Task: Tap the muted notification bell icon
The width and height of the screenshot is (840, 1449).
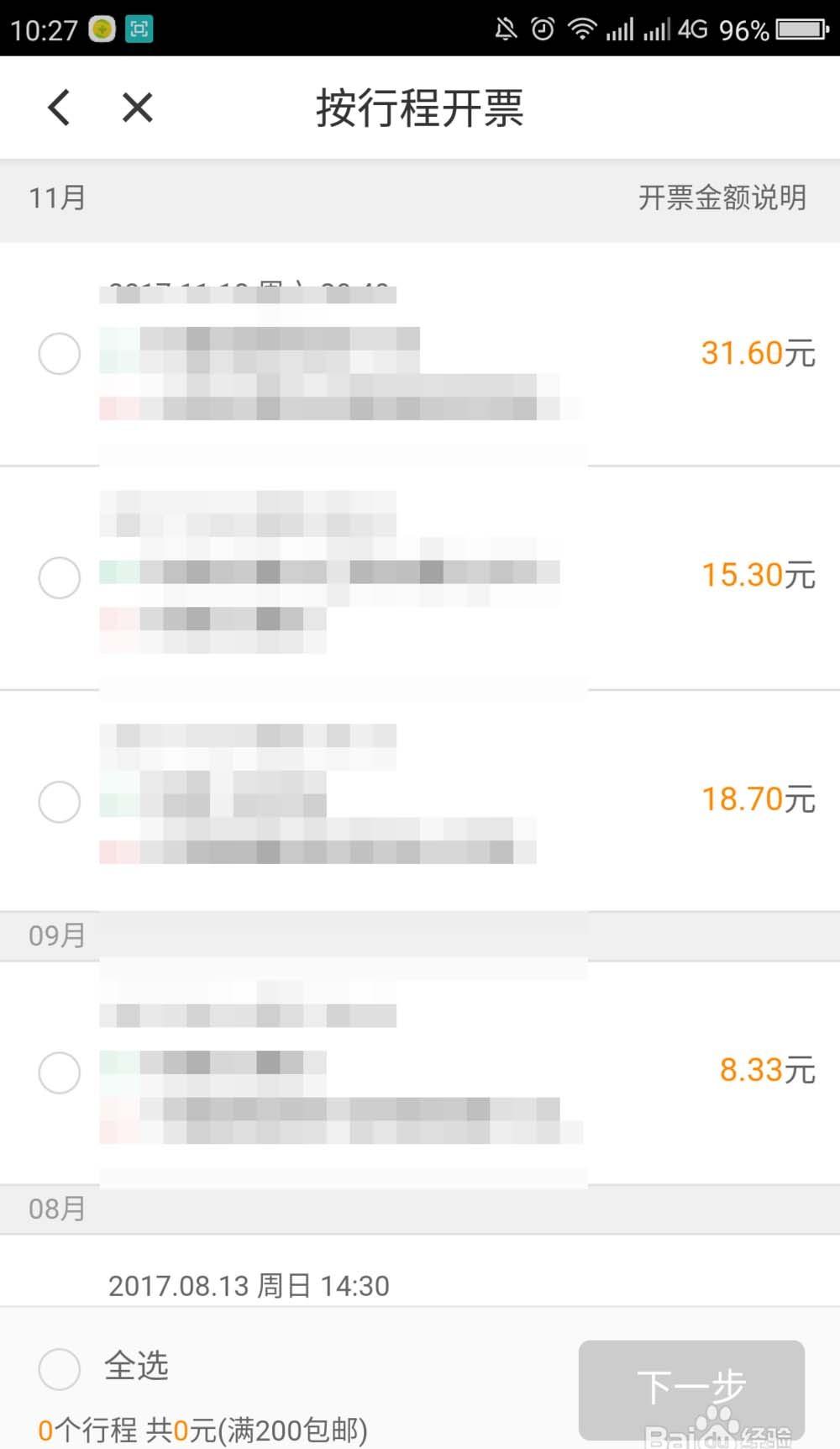Action: (x=505, y=29)
